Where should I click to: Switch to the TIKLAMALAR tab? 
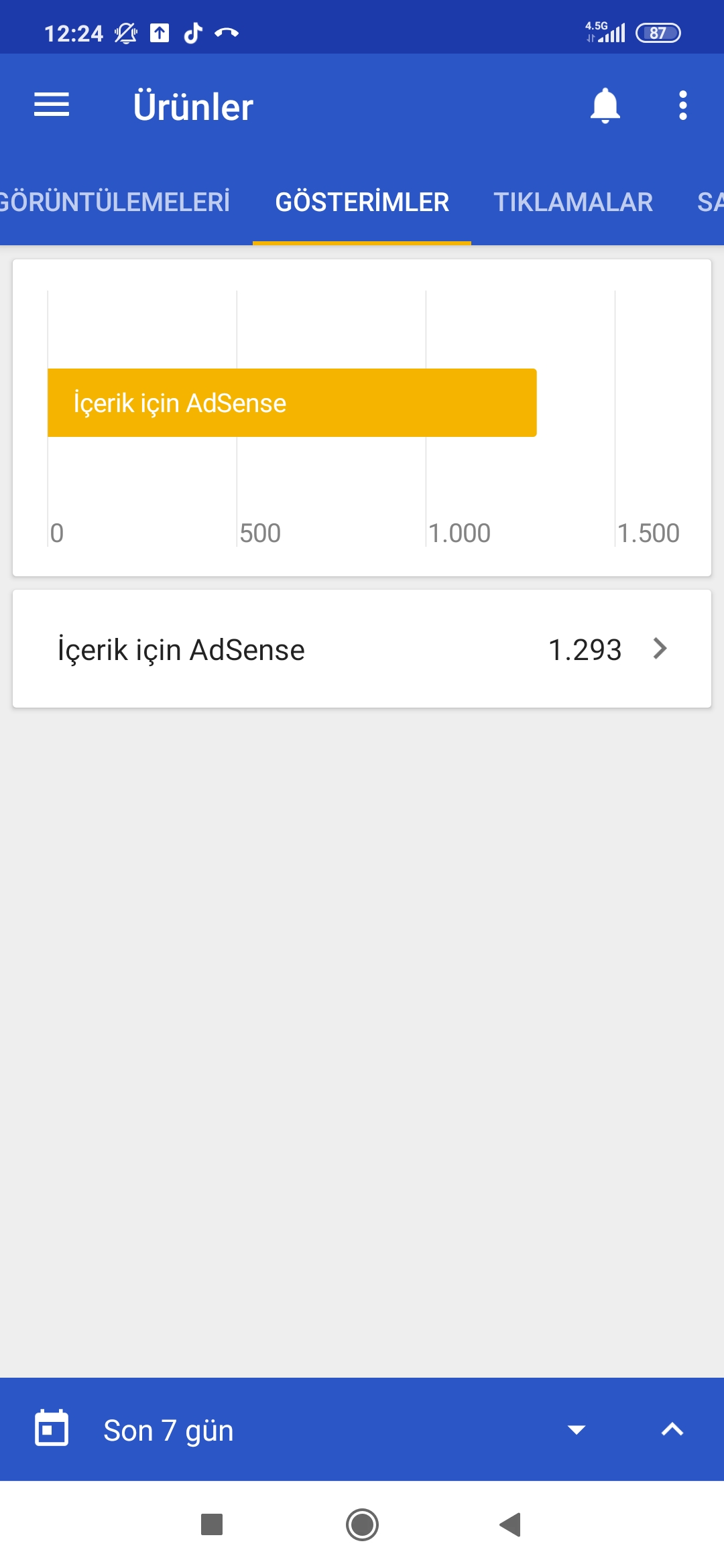click(x=573, y=202)
